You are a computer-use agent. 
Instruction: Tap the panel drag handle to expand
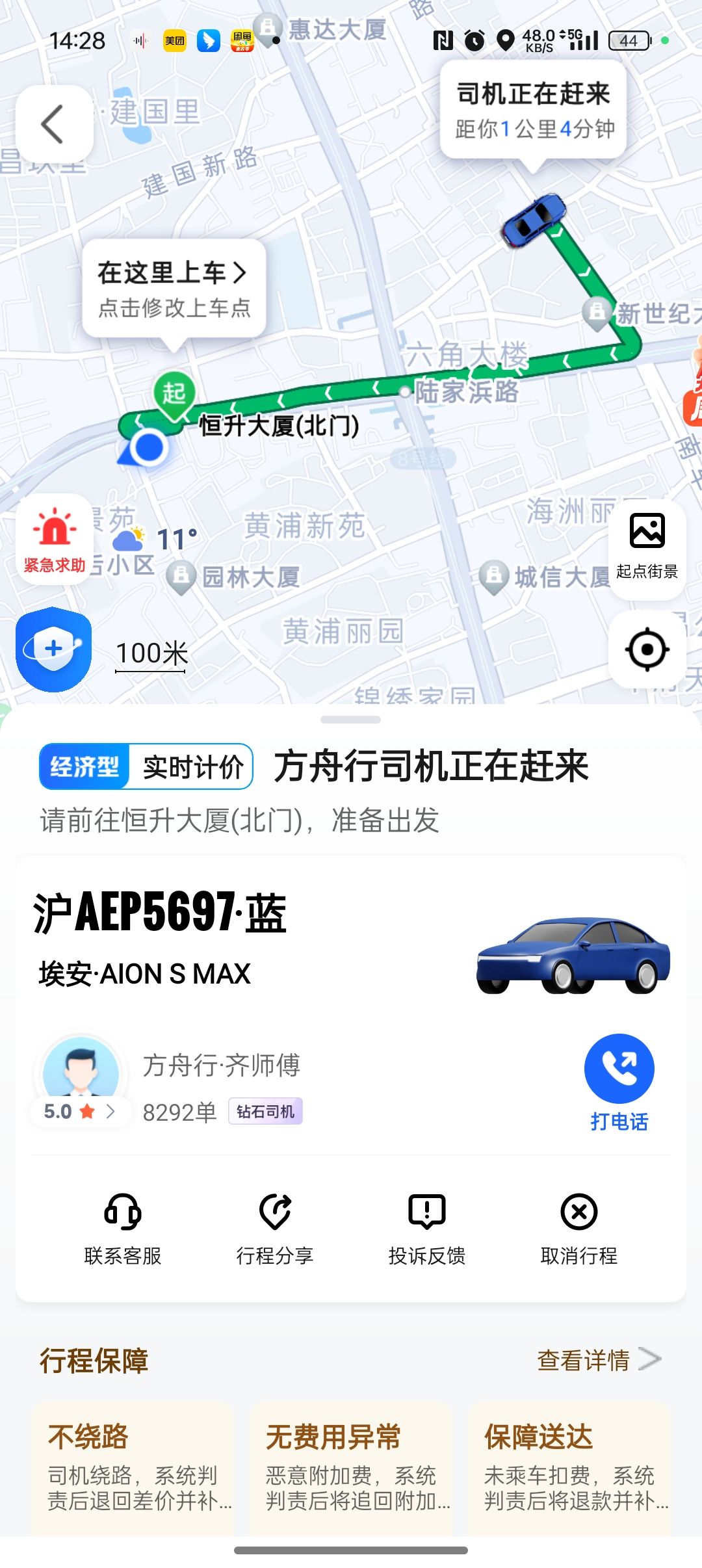pos(351,720)
